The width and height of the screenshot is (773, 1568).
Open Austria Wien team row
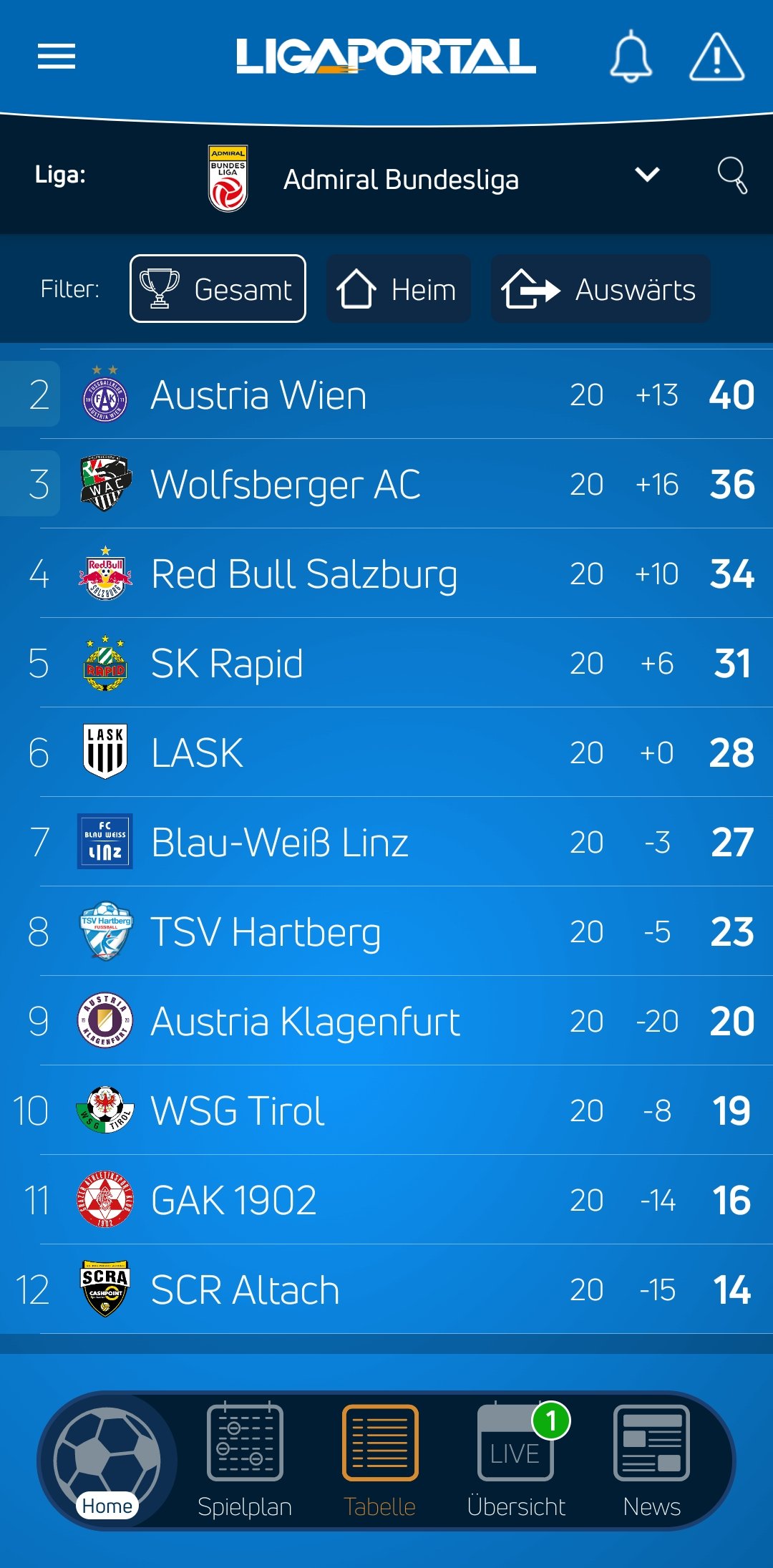click(386, 395)
